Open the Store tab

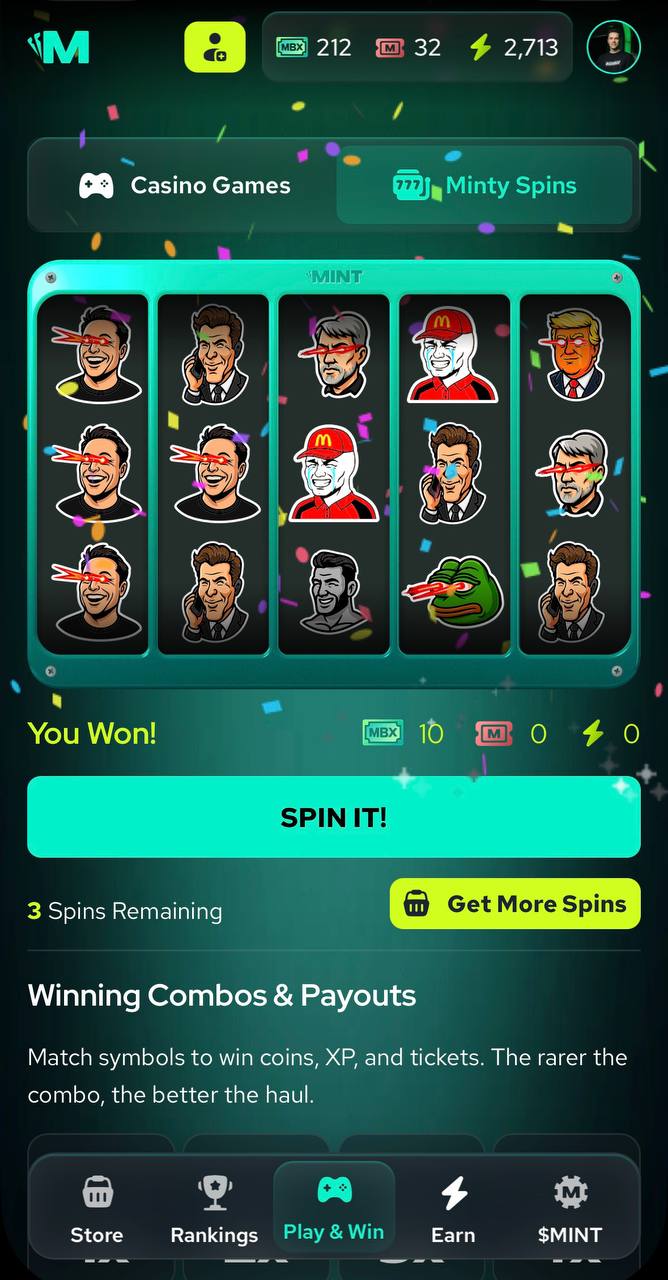(97, 1208)
